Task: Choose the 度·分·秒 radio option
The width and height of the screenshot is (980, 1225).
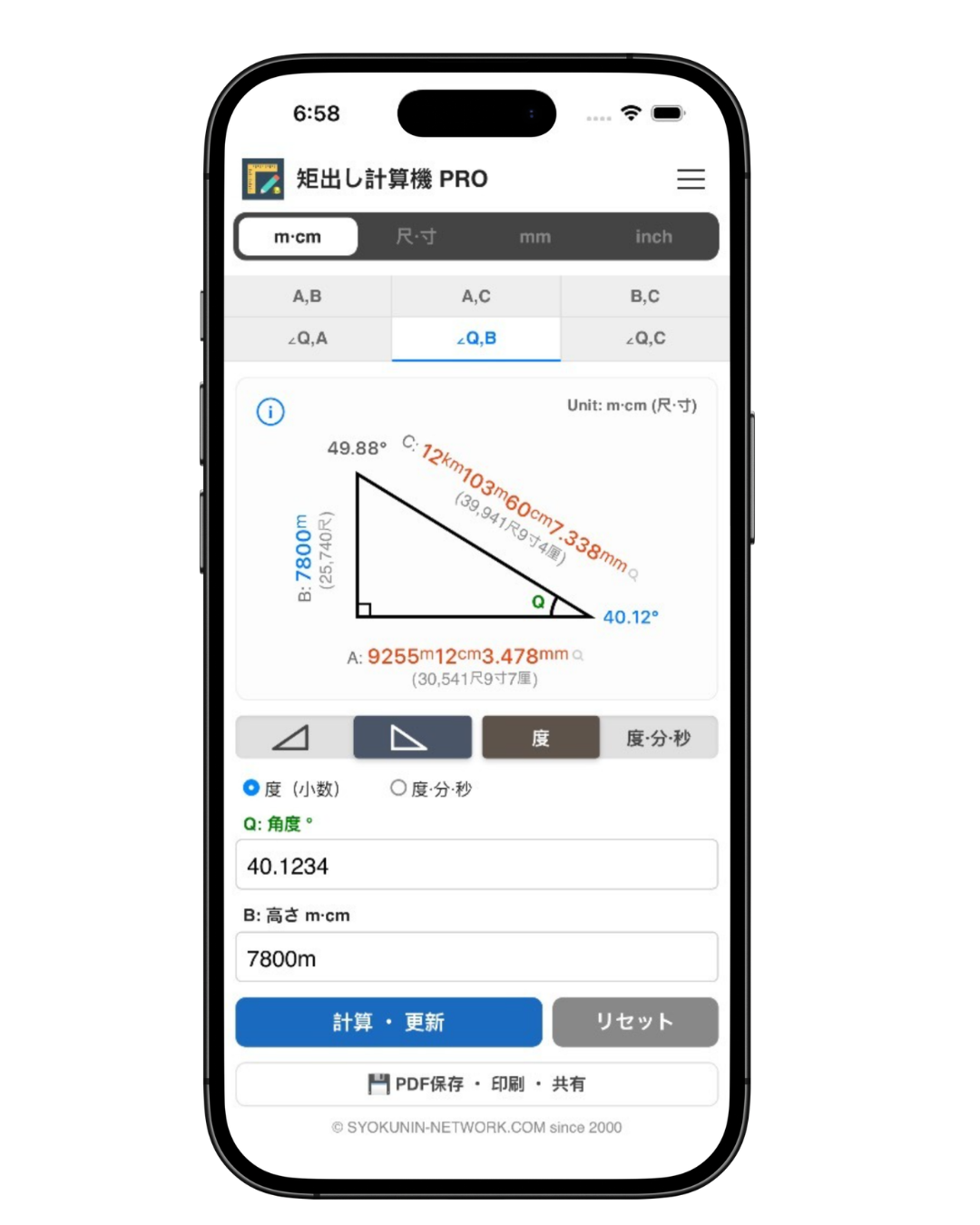Action: point(398,788)
